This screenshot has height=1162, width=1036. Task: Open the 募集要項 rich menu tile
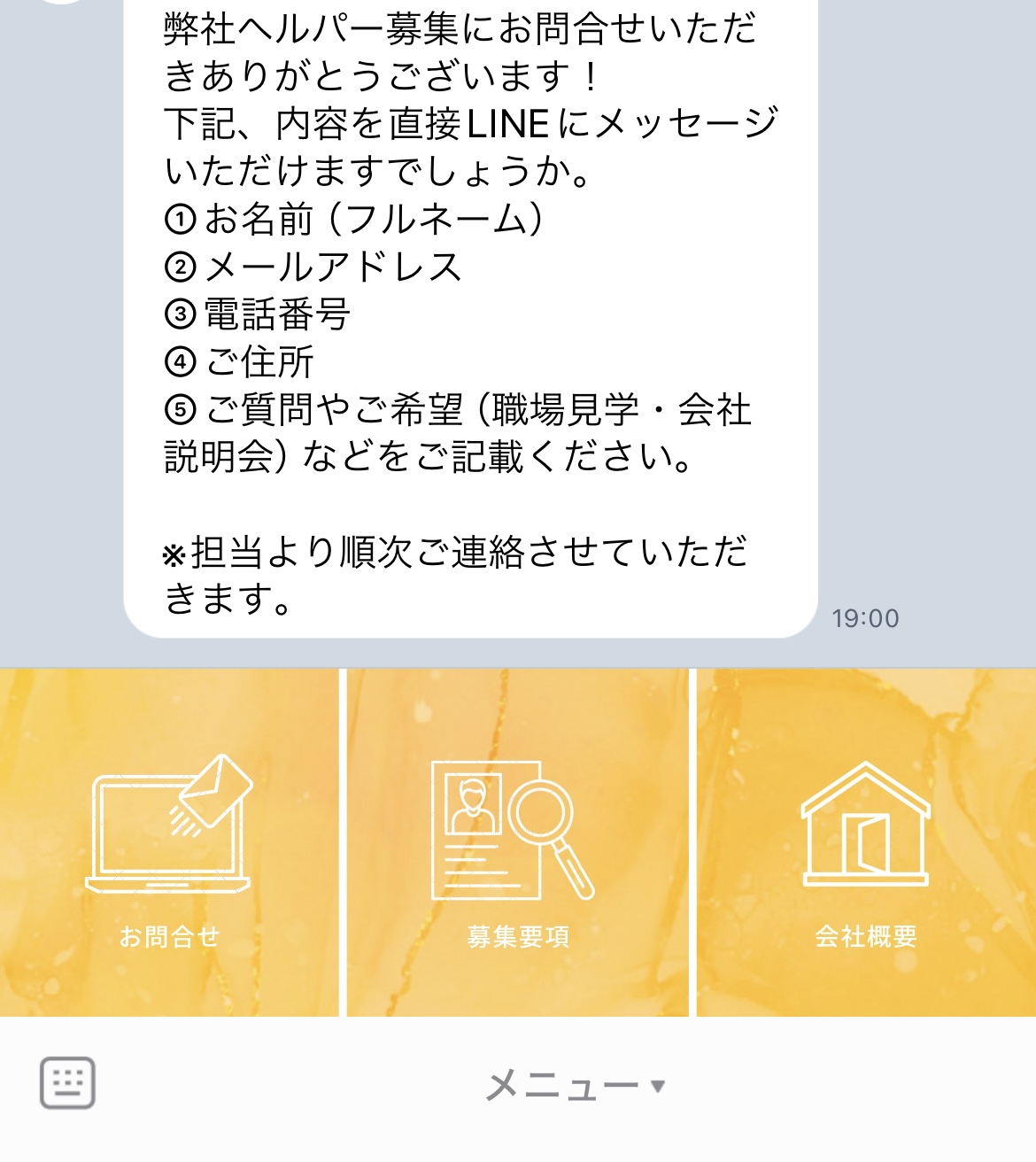click(x=517, y=842)
